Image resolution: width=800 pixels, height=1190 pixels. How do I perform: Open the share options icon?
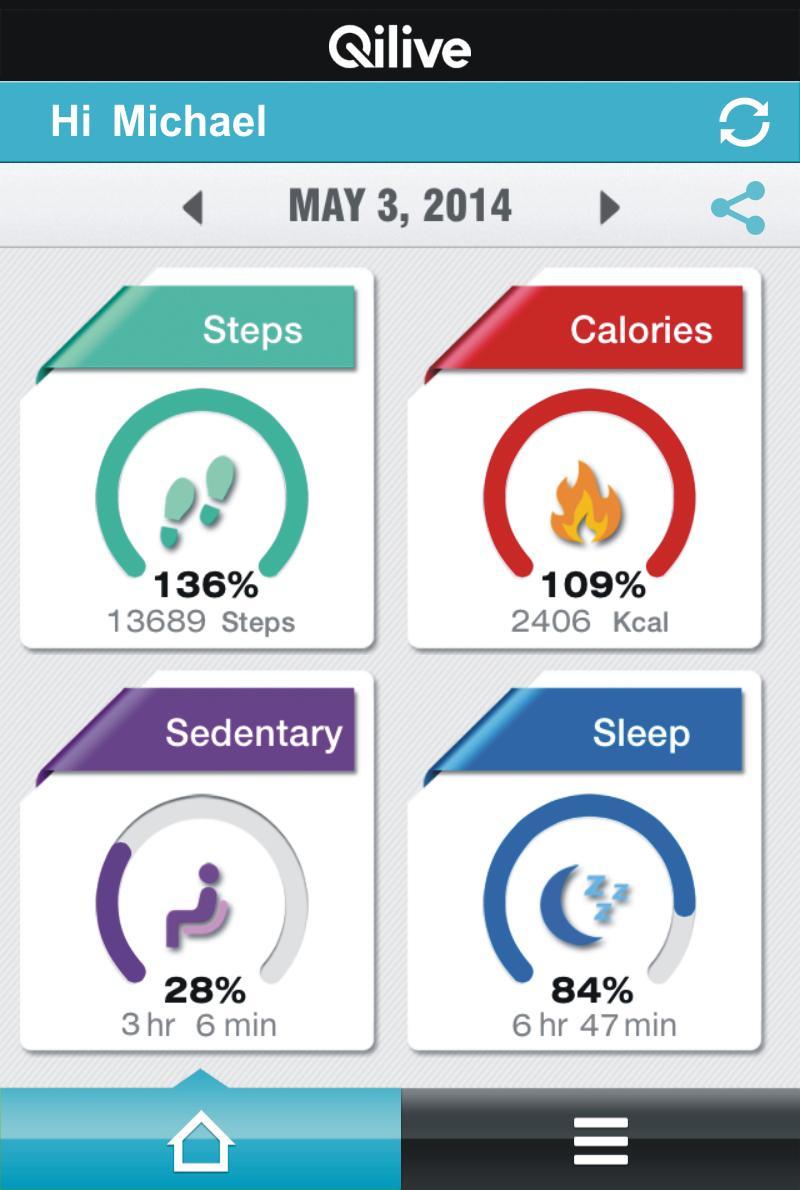point(739,207)
